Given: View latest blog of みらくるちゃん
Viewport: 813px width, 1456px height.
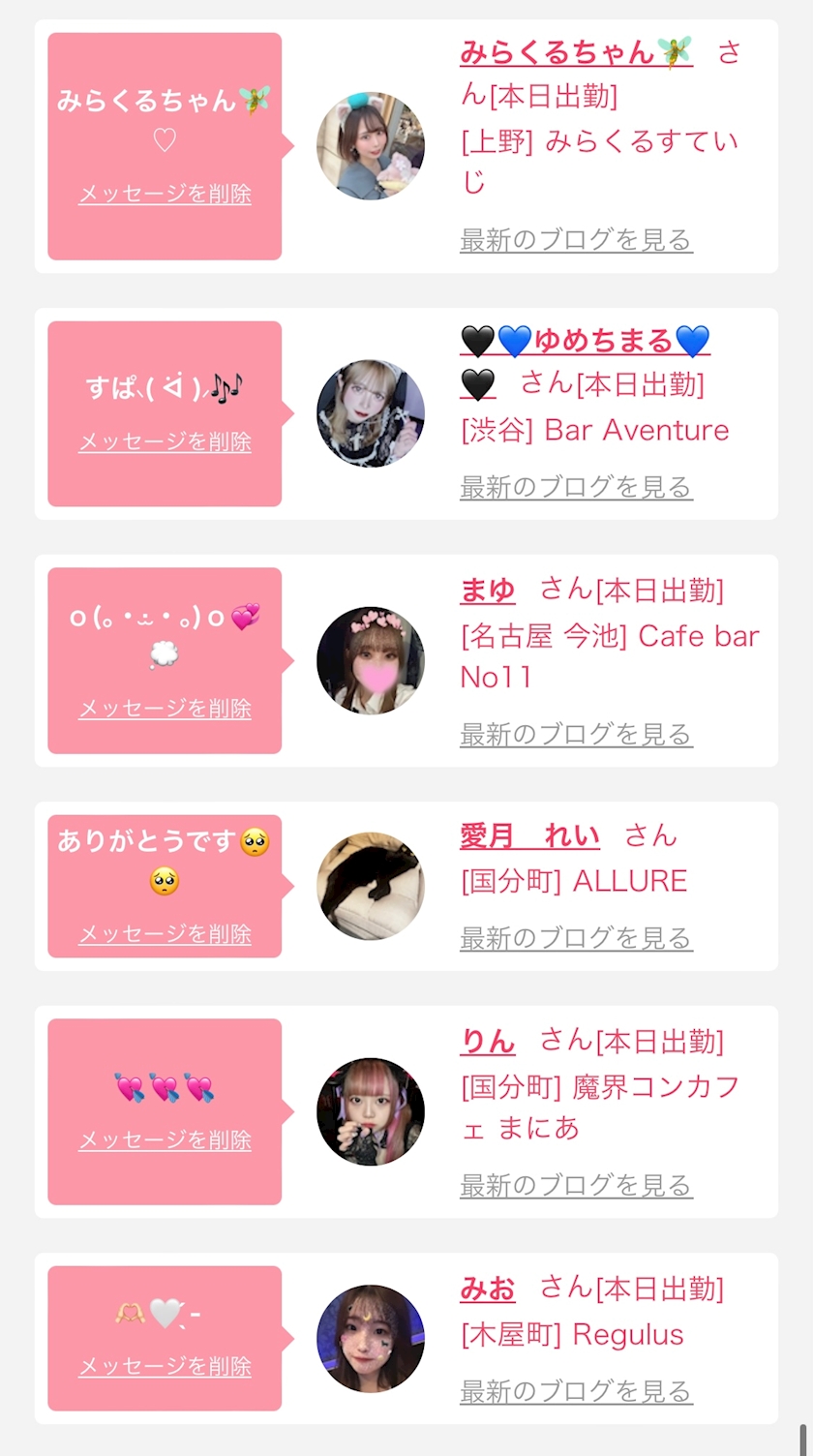Looking at the screenshot, I should [576, 239].
